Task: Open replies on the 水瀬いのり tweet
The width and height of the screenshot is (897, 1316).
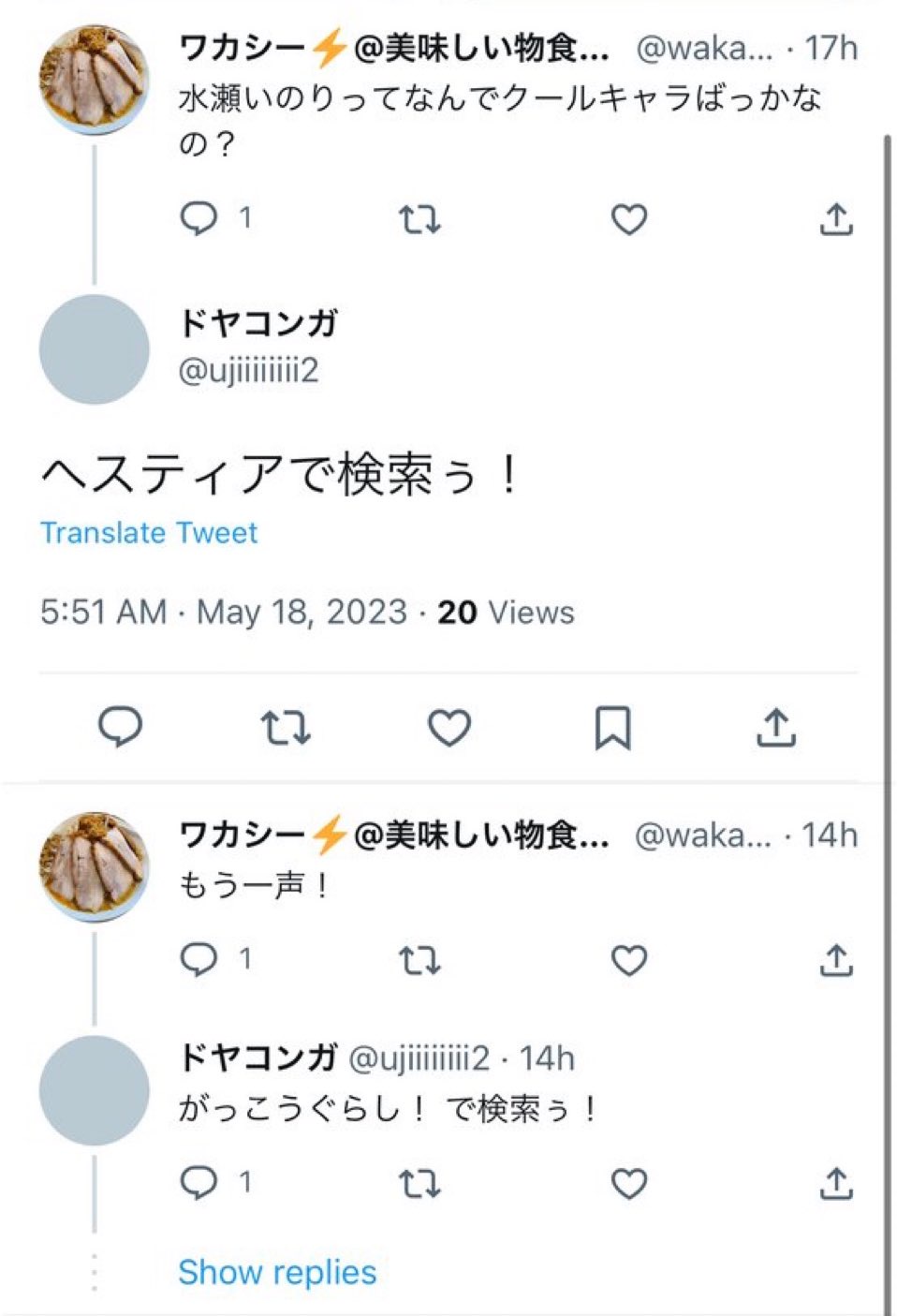Action: tap(199, 219)
